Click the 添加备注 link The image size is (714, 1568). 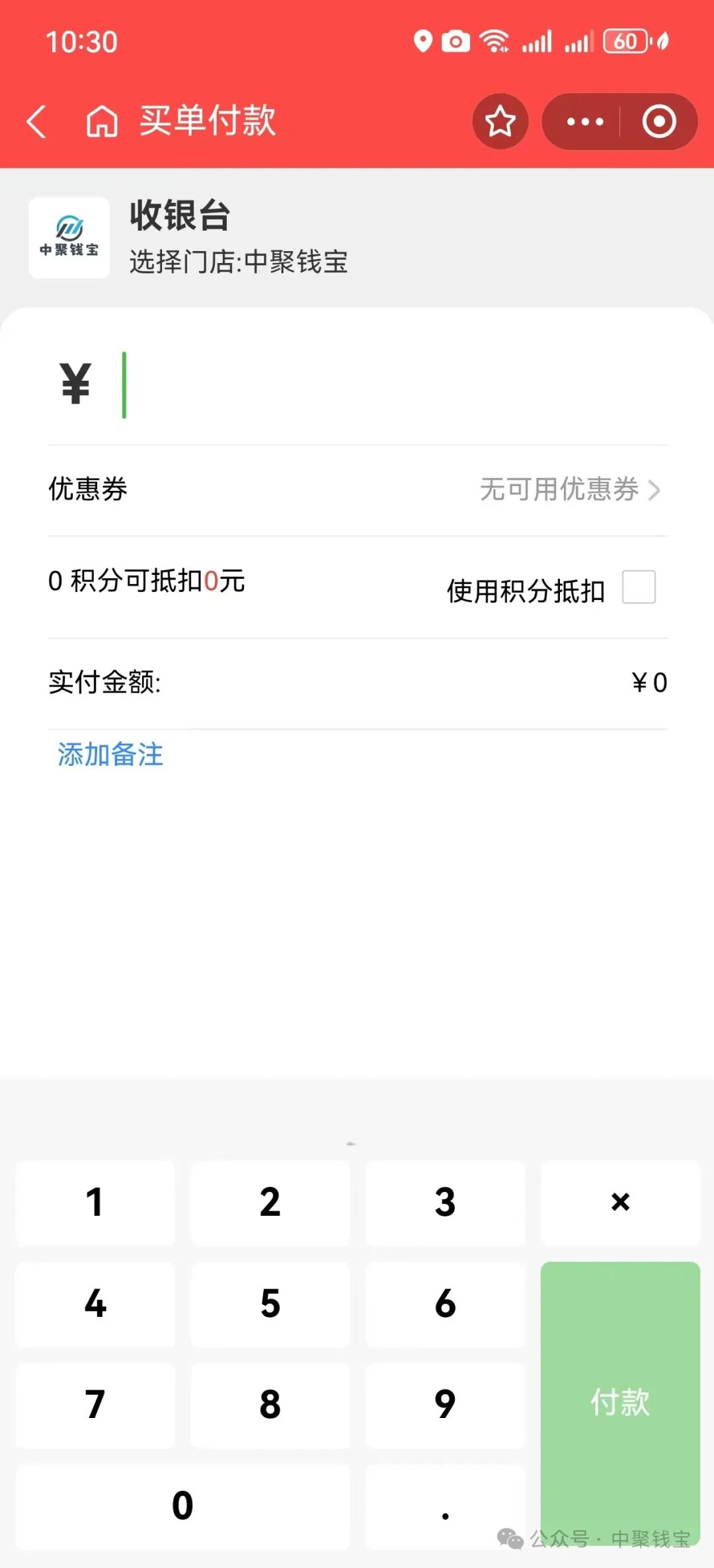pos(110,755)
